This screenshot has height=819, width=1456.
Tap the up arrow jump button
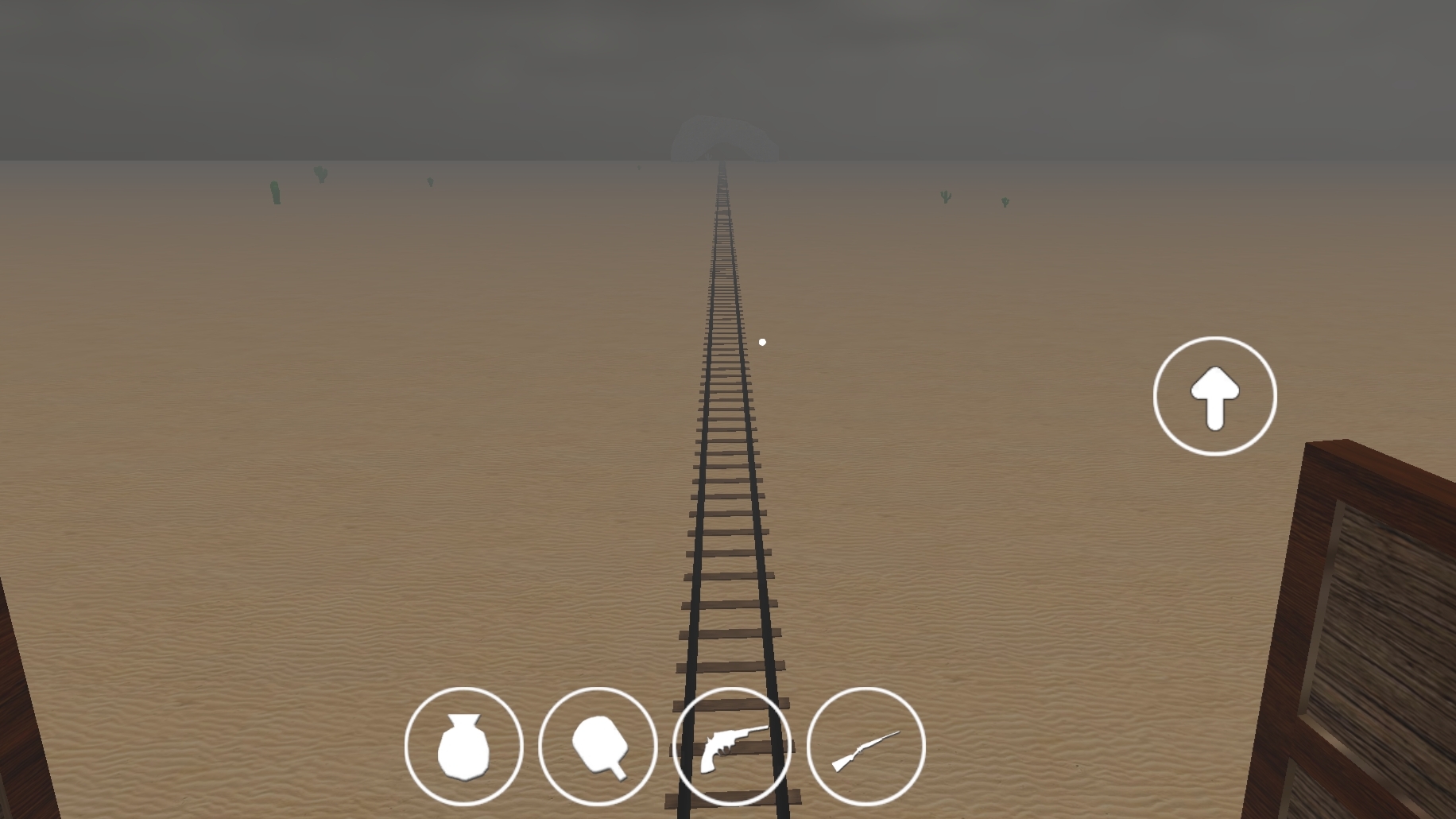click(x=1214, y=396)
